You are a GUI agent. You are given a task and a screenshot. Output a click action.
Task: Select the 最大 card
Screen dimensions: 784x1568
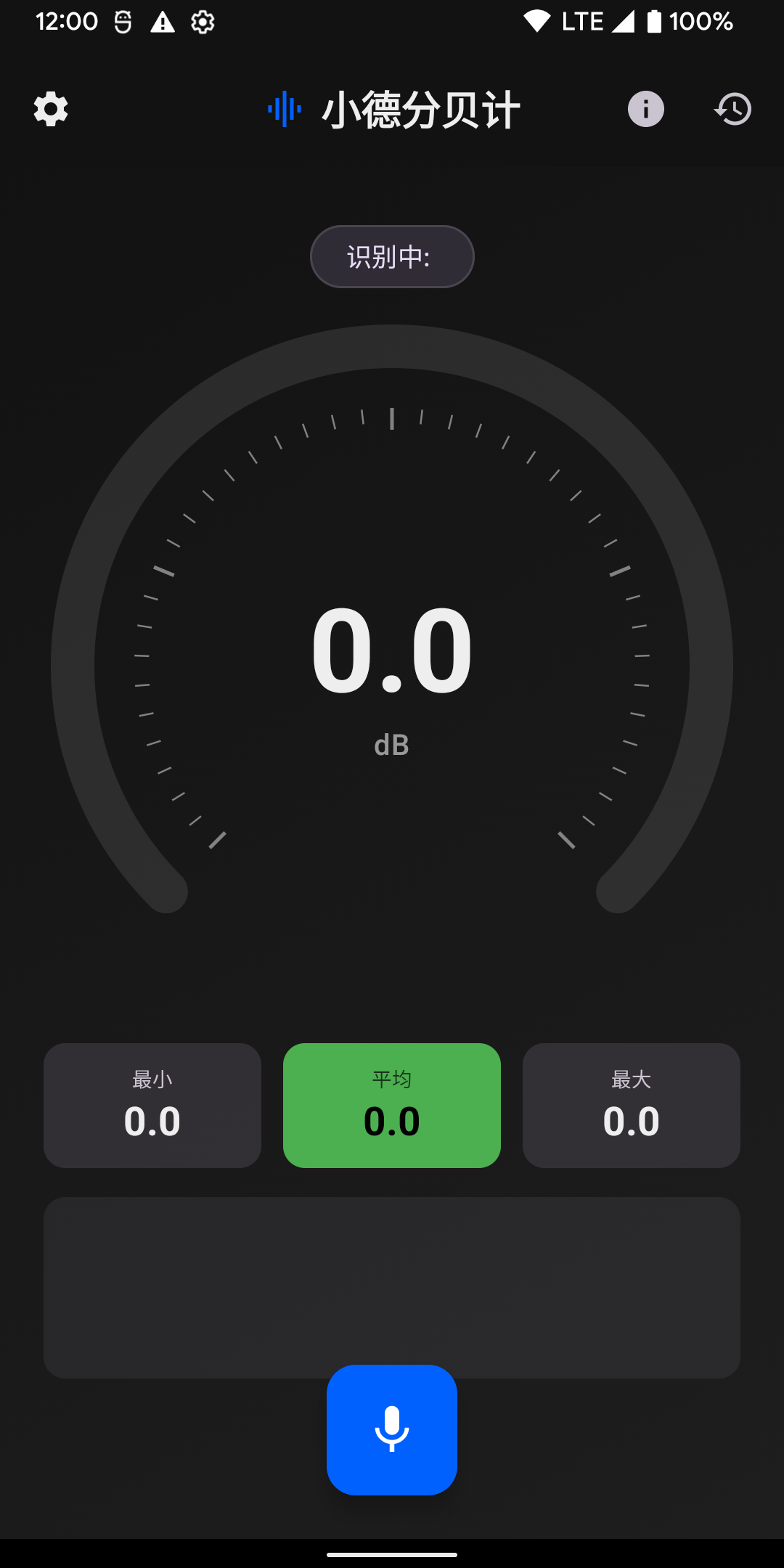pos(632,1105)
